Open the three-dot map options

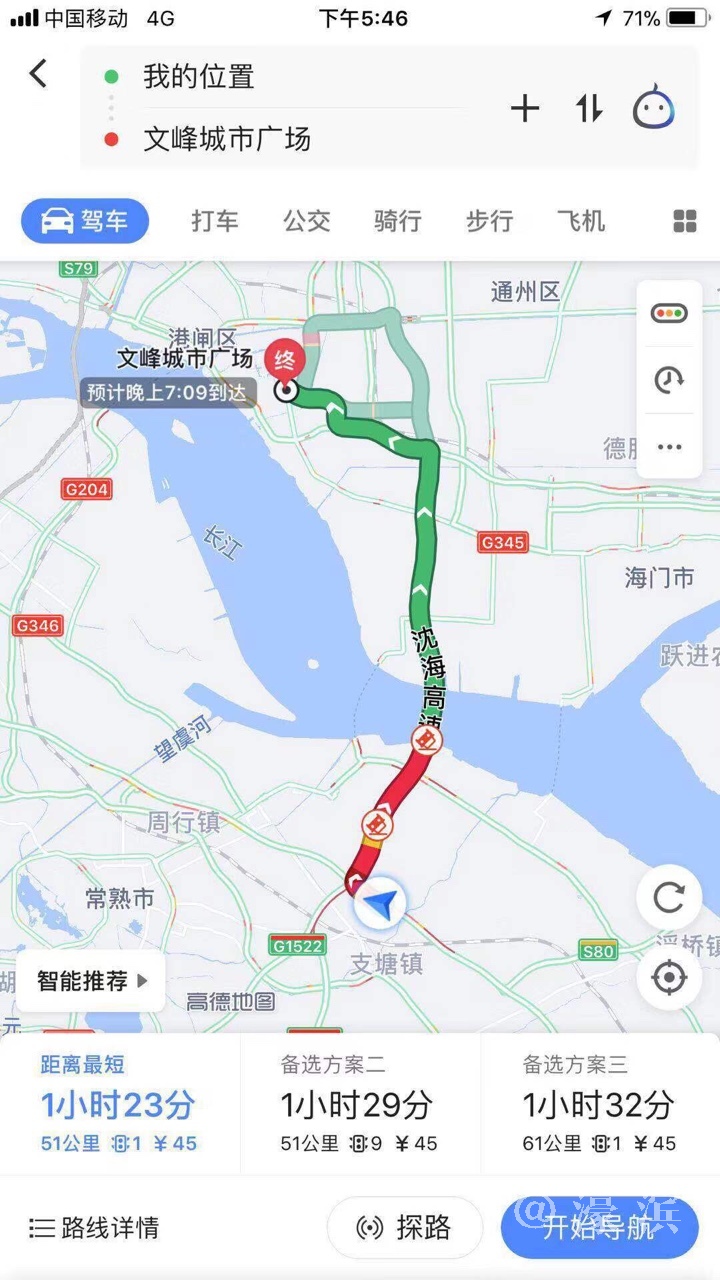pyautogui.click(x=669, y=447)
